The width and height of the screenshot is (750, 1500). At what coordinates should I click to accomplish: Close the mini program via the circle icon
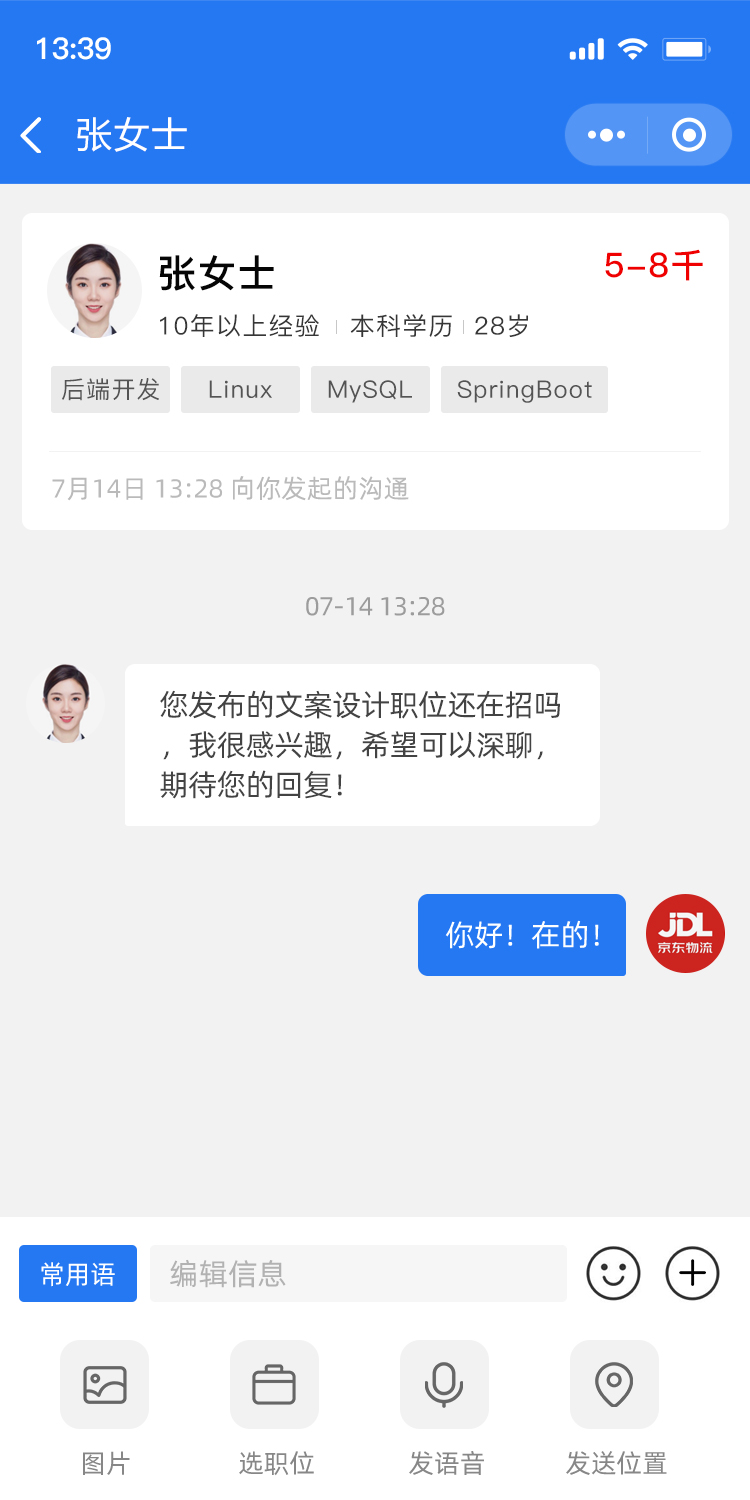pyautogui.click(x=689, y=135)
